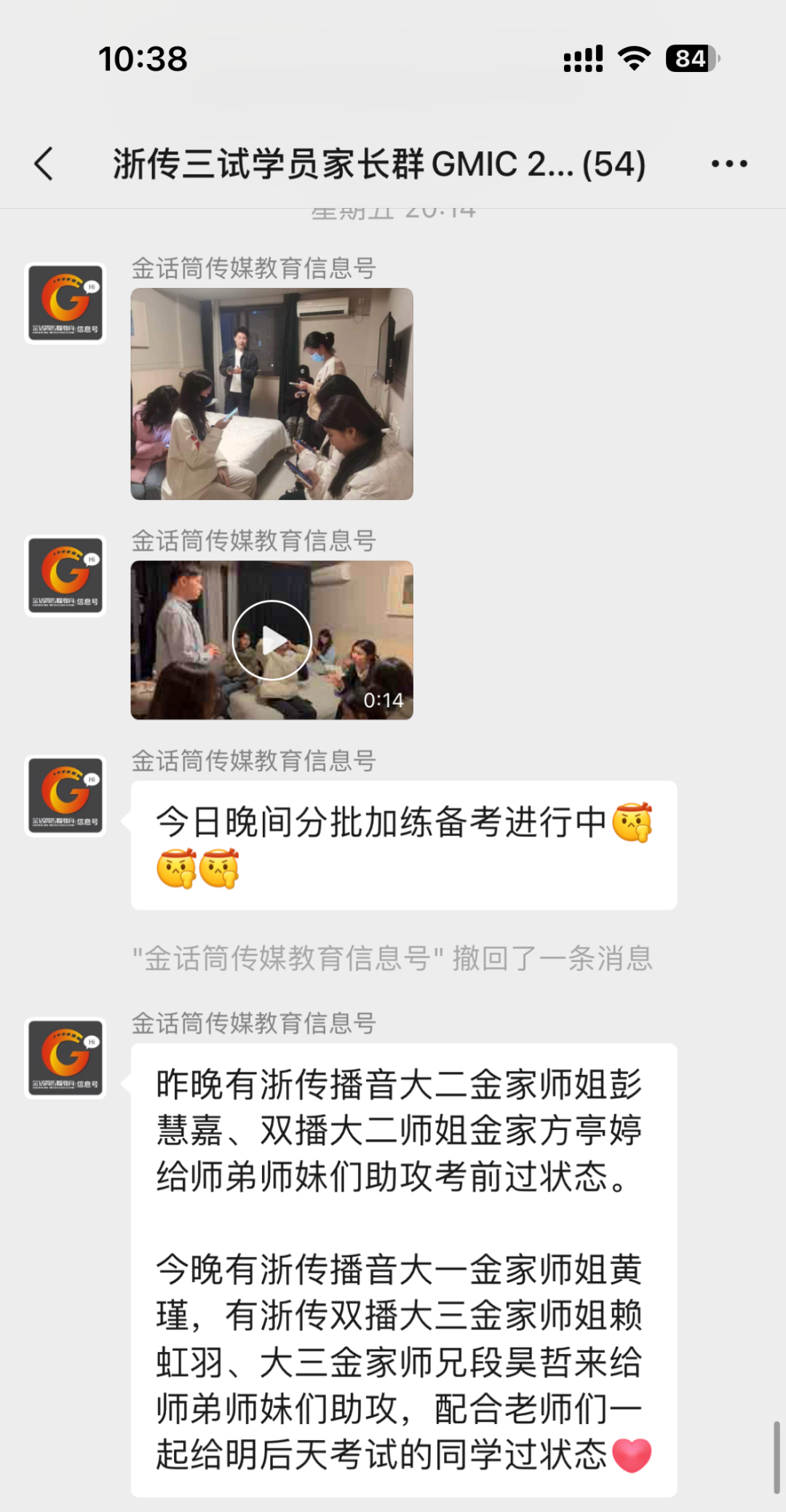Open sender avatar beside the video message
The image size is (786, 1512).
[65, 576]
